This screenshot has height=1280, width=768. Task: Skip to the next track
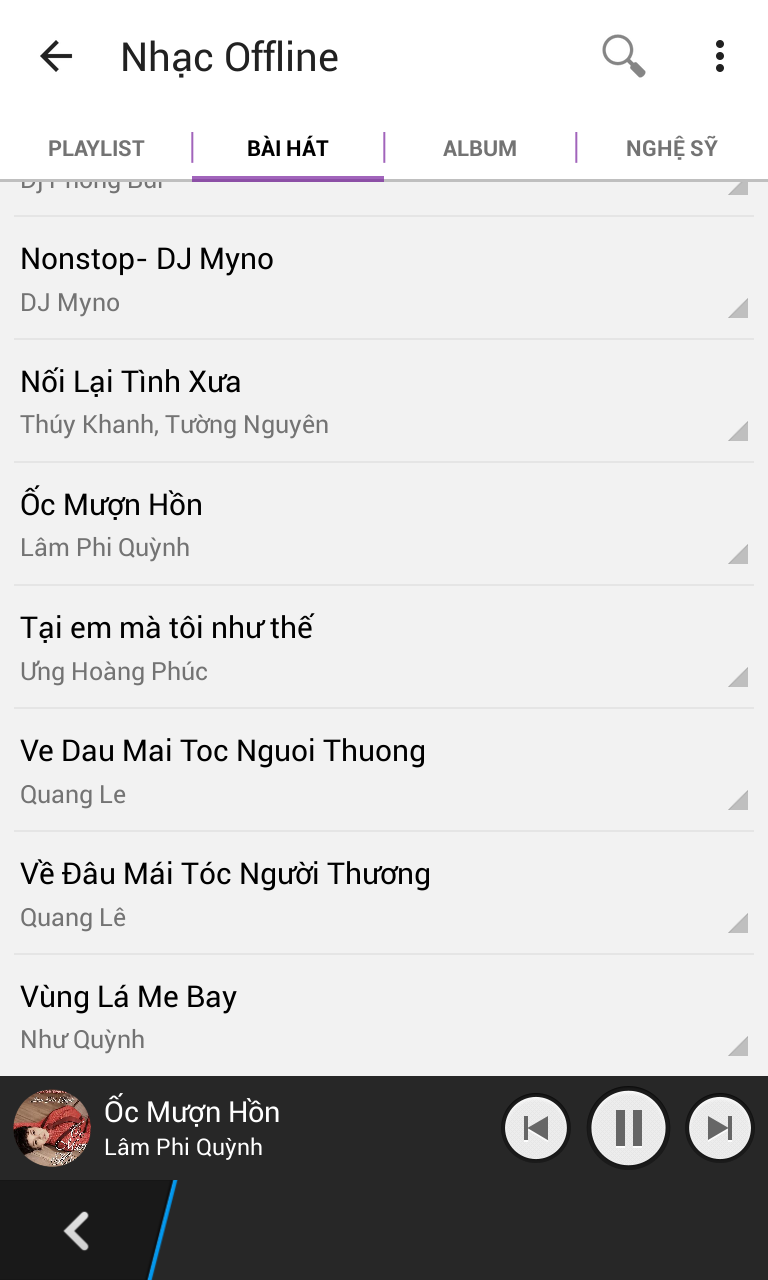pos(719,1128)
